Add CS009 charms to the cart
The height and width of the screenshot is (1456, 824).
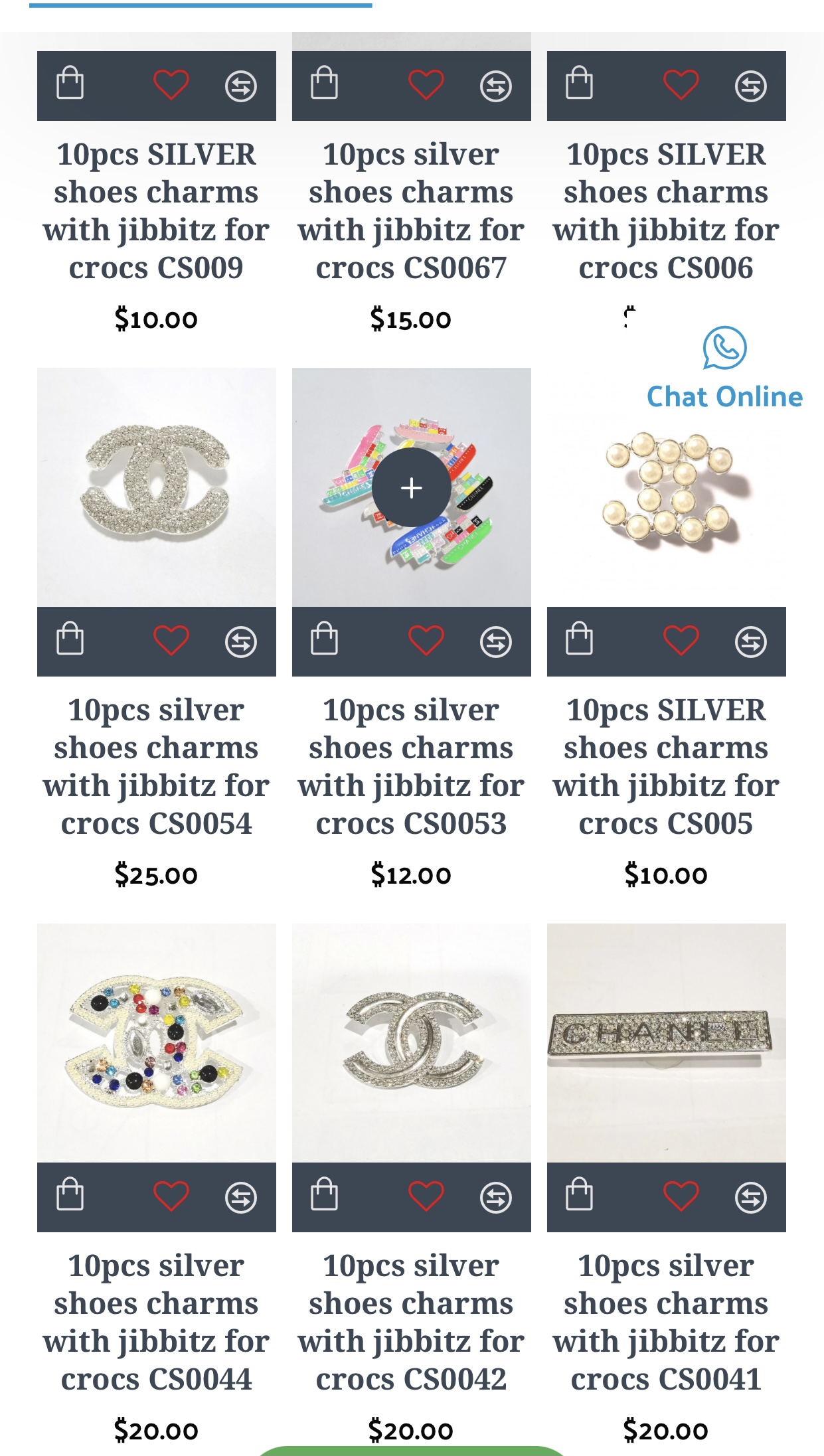click(x=70, y=84)
